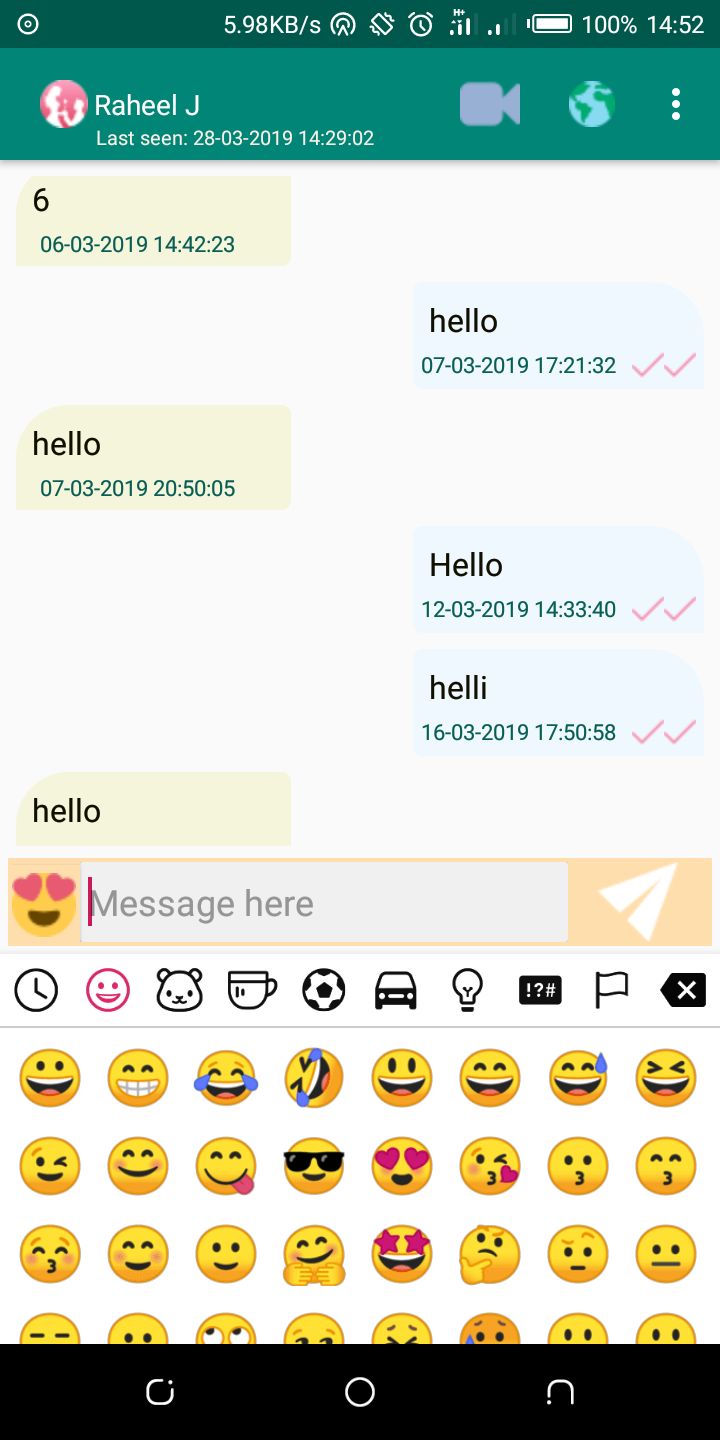Viewport: 720px width, 1440px height.
Task: Delete last character with emoji backspace
Action: pos(684,990)
